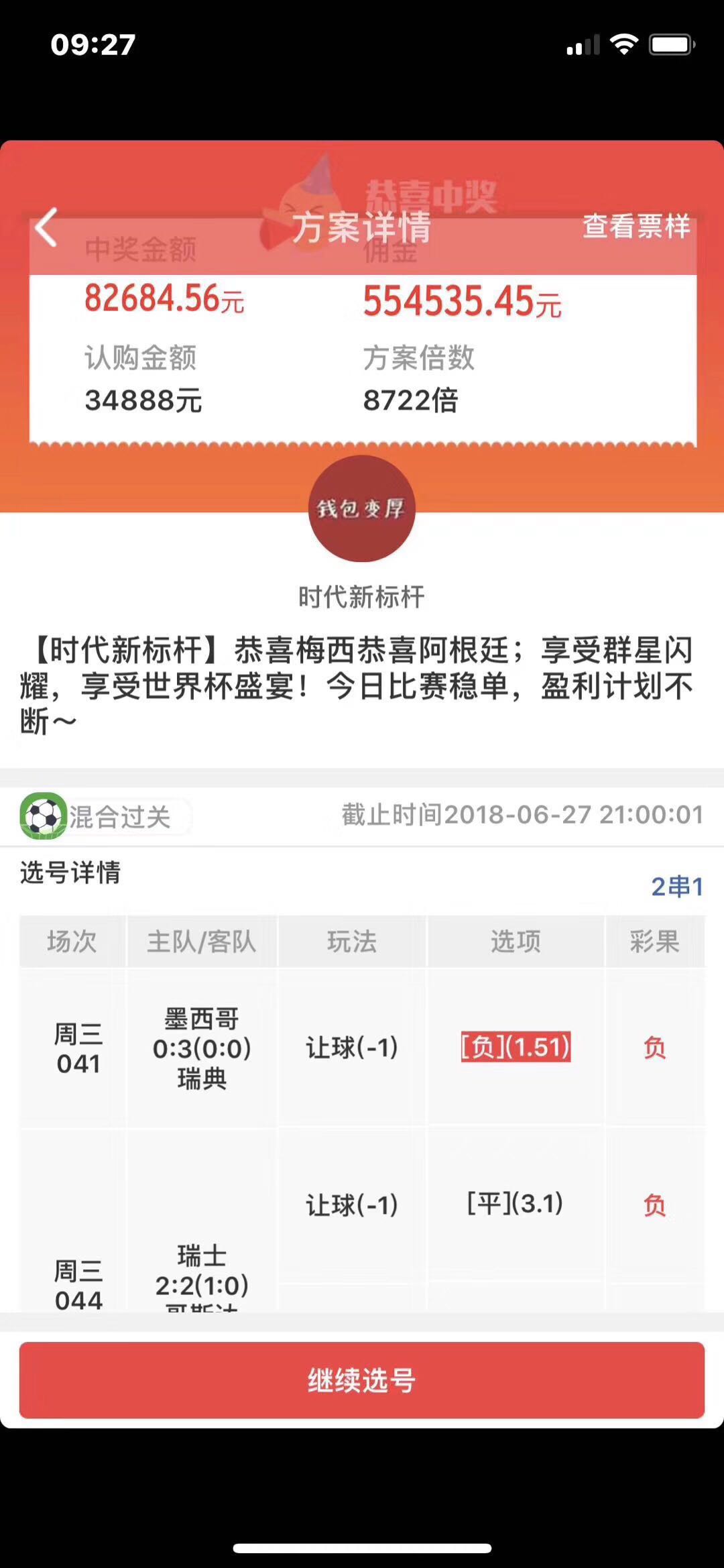
Task: Click the football icon beside 混合过关
Action: (42, 816)
